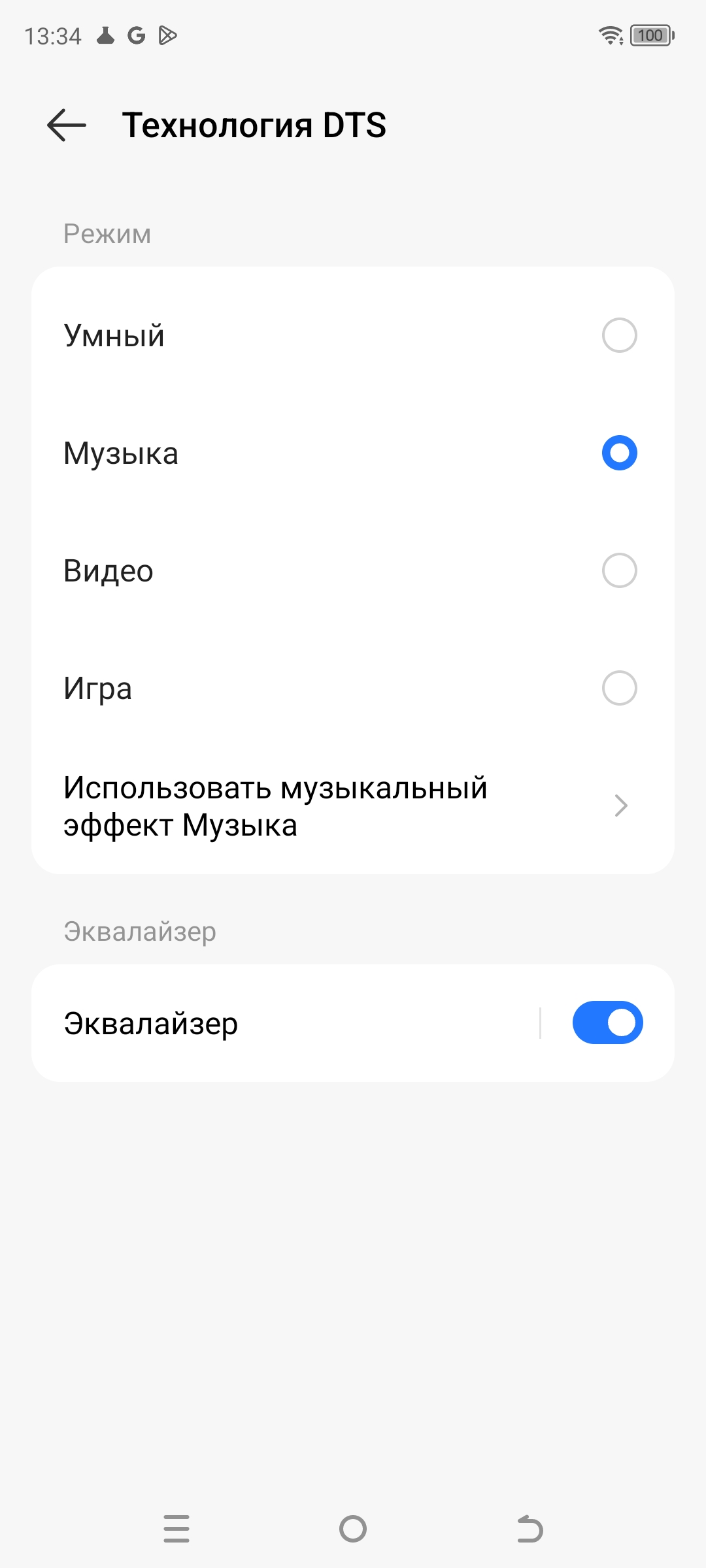Image resolution: width=706 pixels, height=1568 pixels.
Task: Select the Умный sound mode
Action: [x=619, y=335]
